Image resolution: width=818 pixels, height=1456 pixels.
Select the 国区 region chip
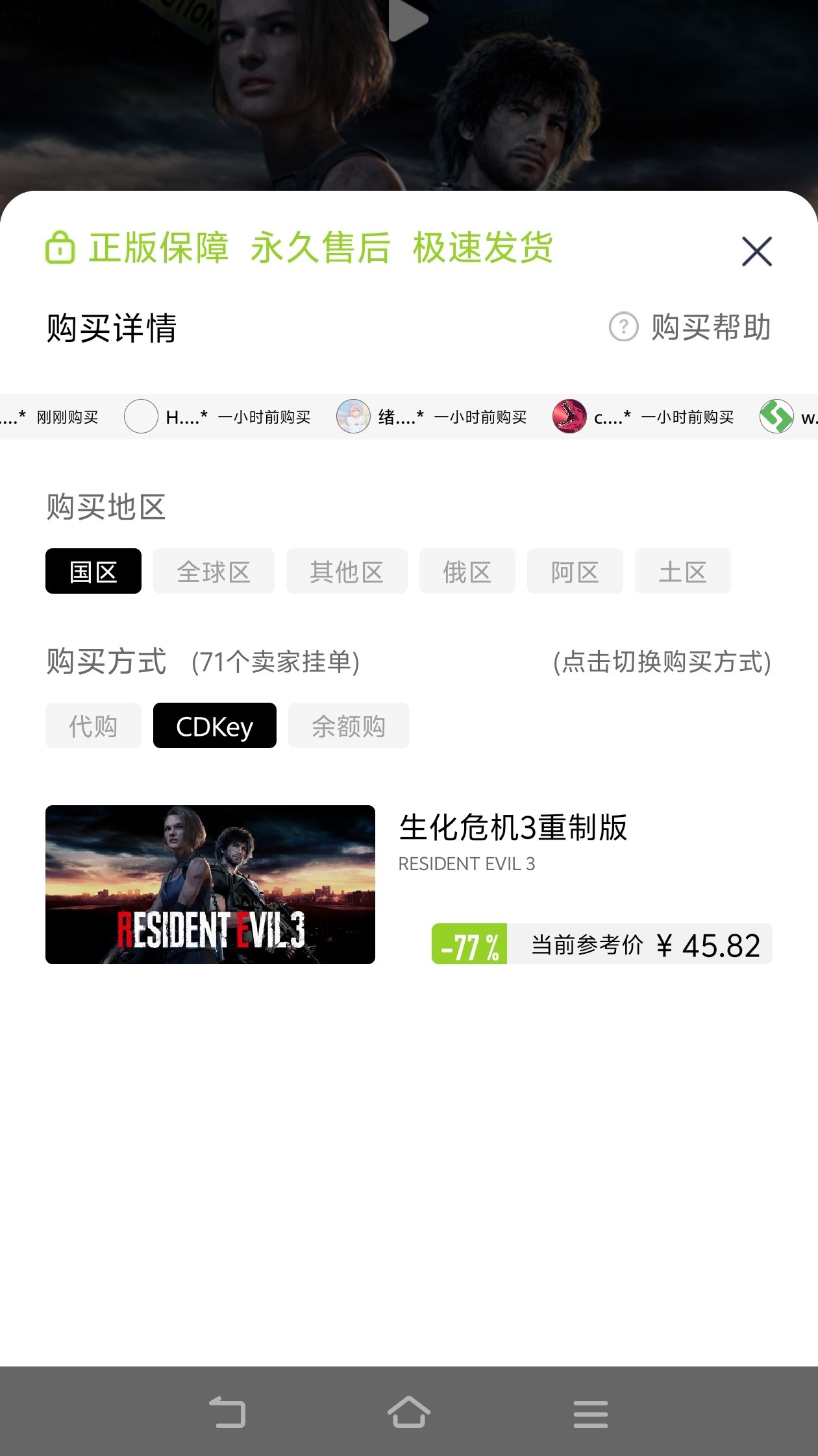click(x=93, y=571)
